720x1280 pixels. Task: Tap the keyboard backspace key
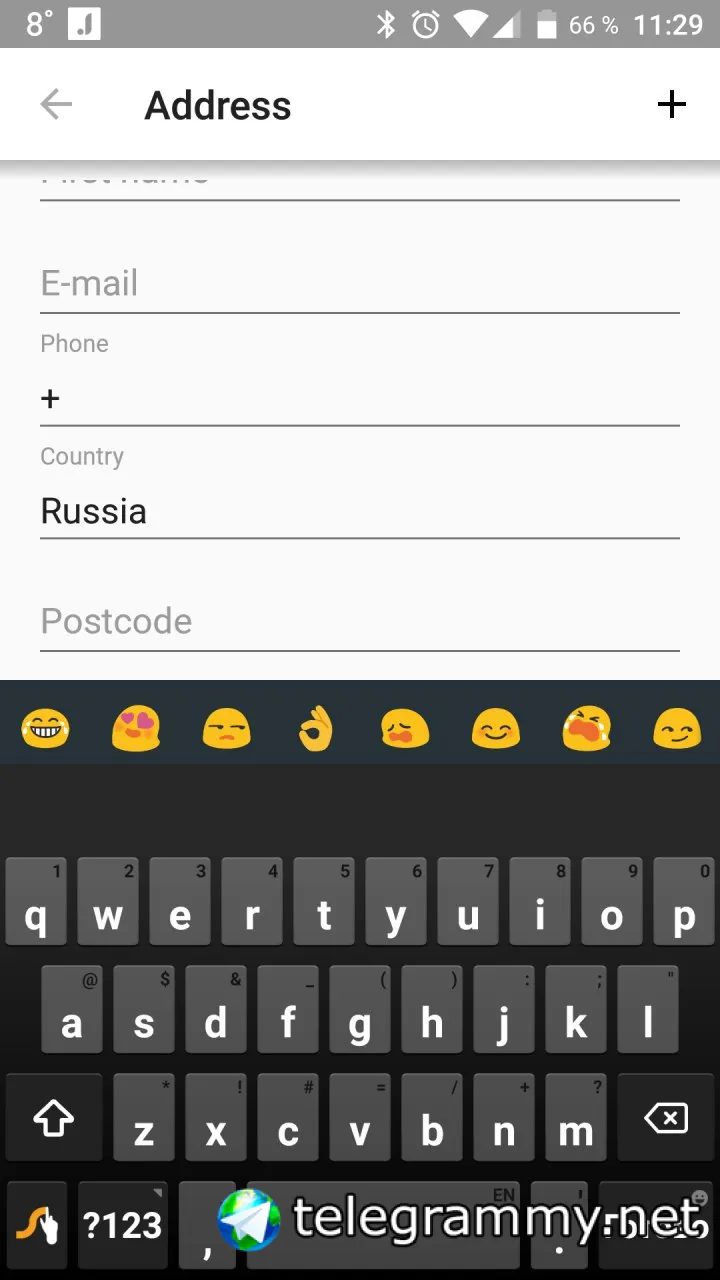[666, 1118]
